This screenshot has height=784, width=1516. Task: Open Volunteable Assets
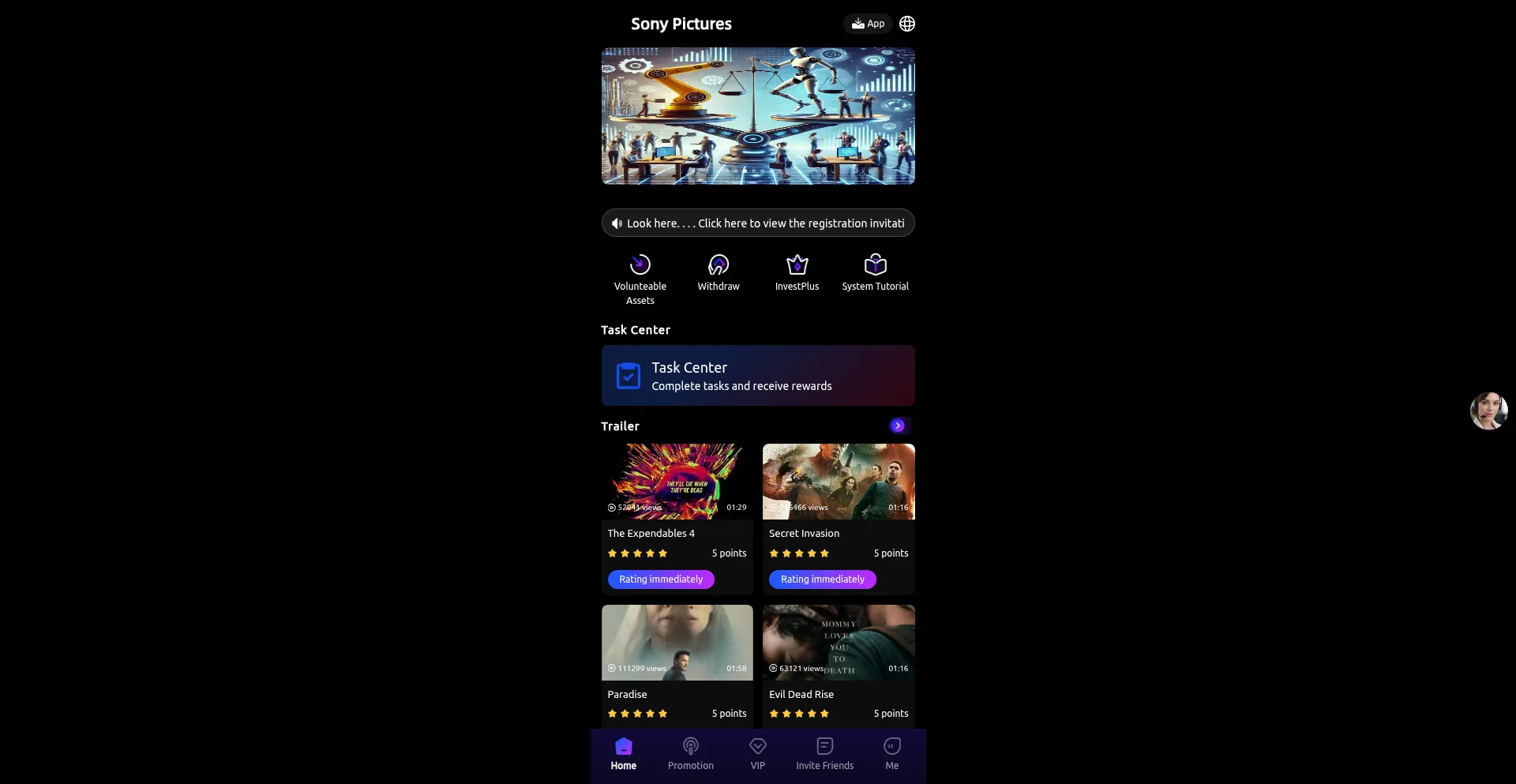tap(640, 278)
